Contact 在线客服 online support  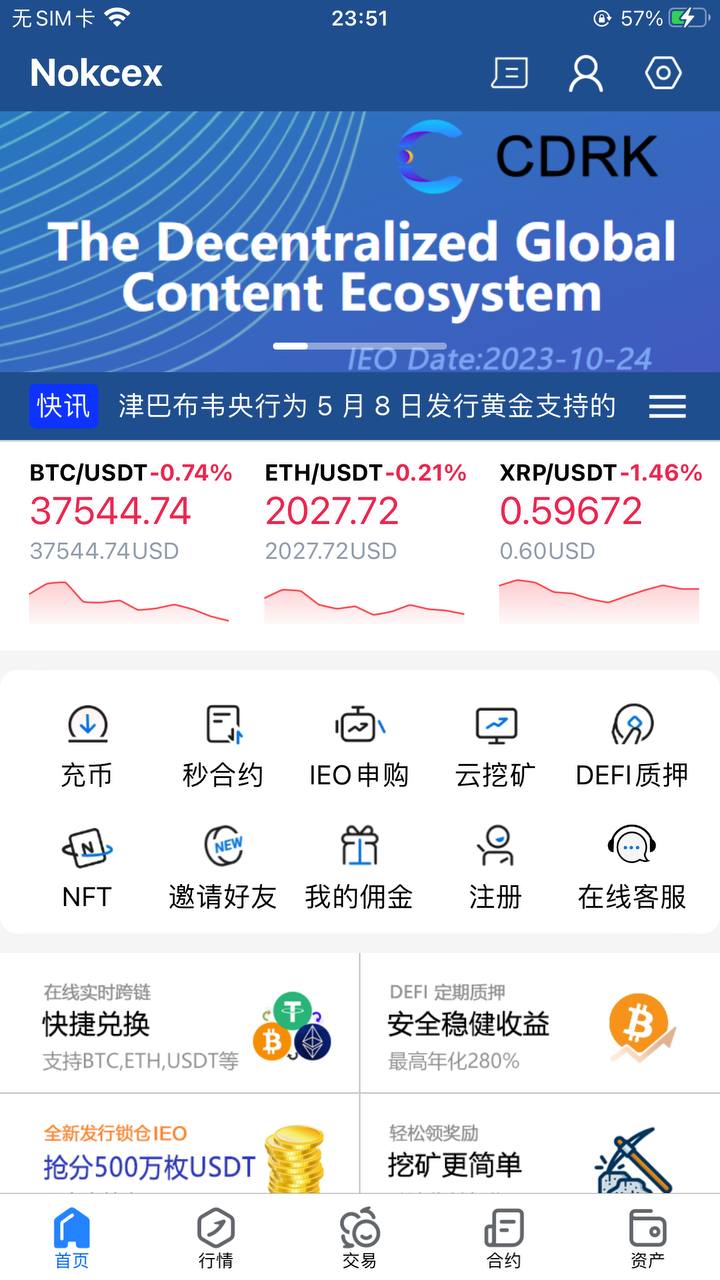632,867
